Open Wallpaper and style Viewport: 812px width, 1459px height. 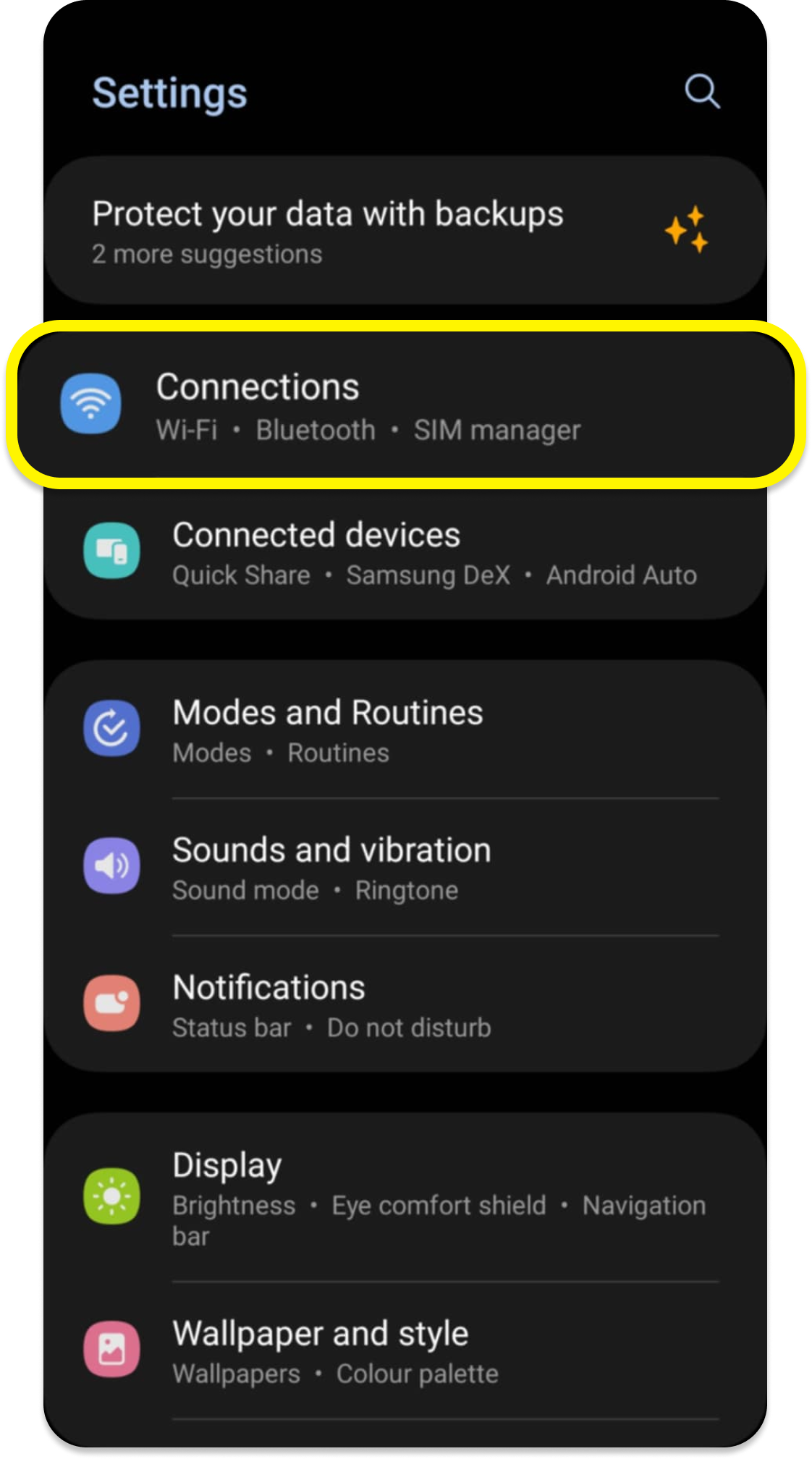click(x=405, y=1350)
